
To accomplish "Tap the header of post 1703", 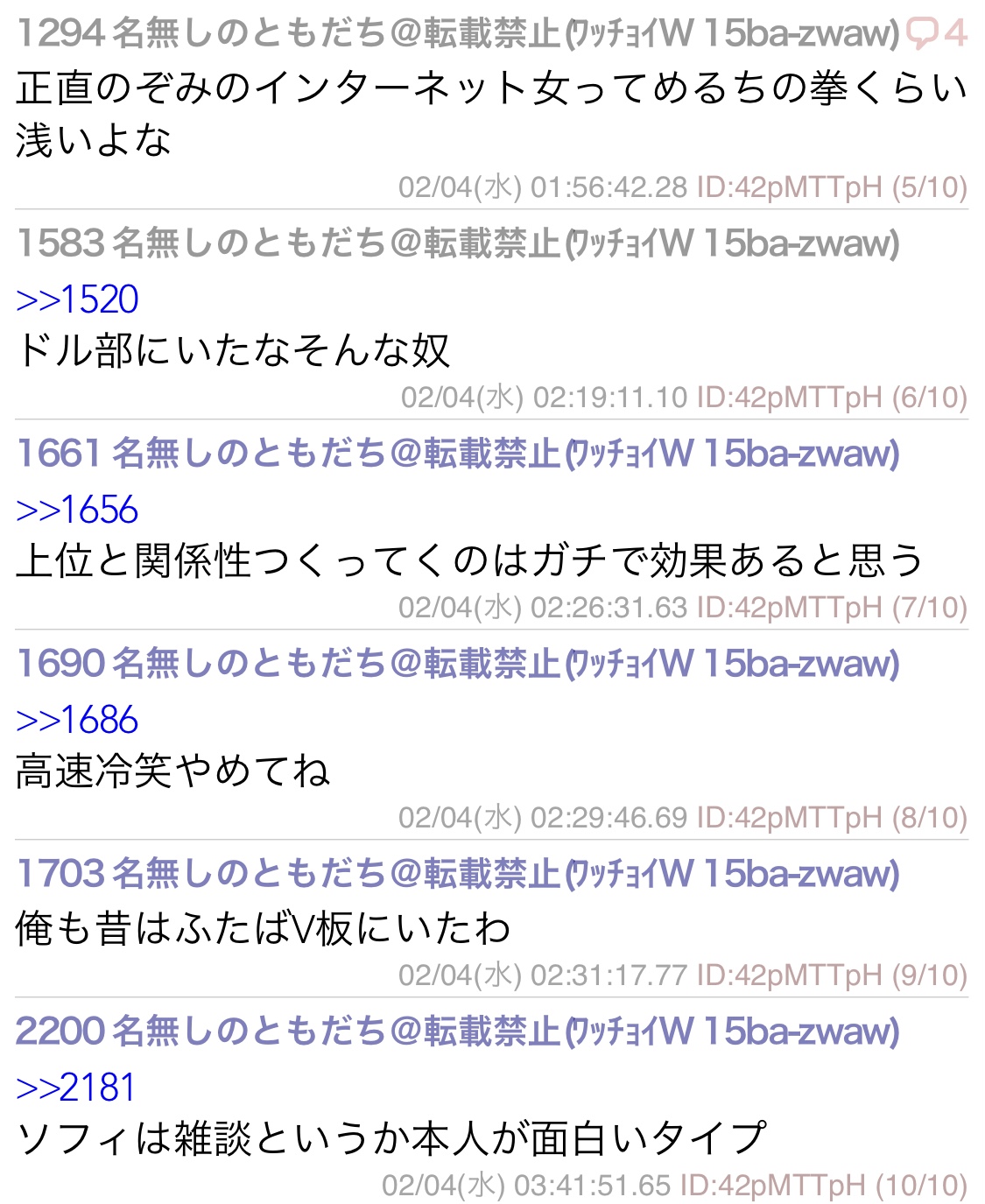I will (457, 874).
